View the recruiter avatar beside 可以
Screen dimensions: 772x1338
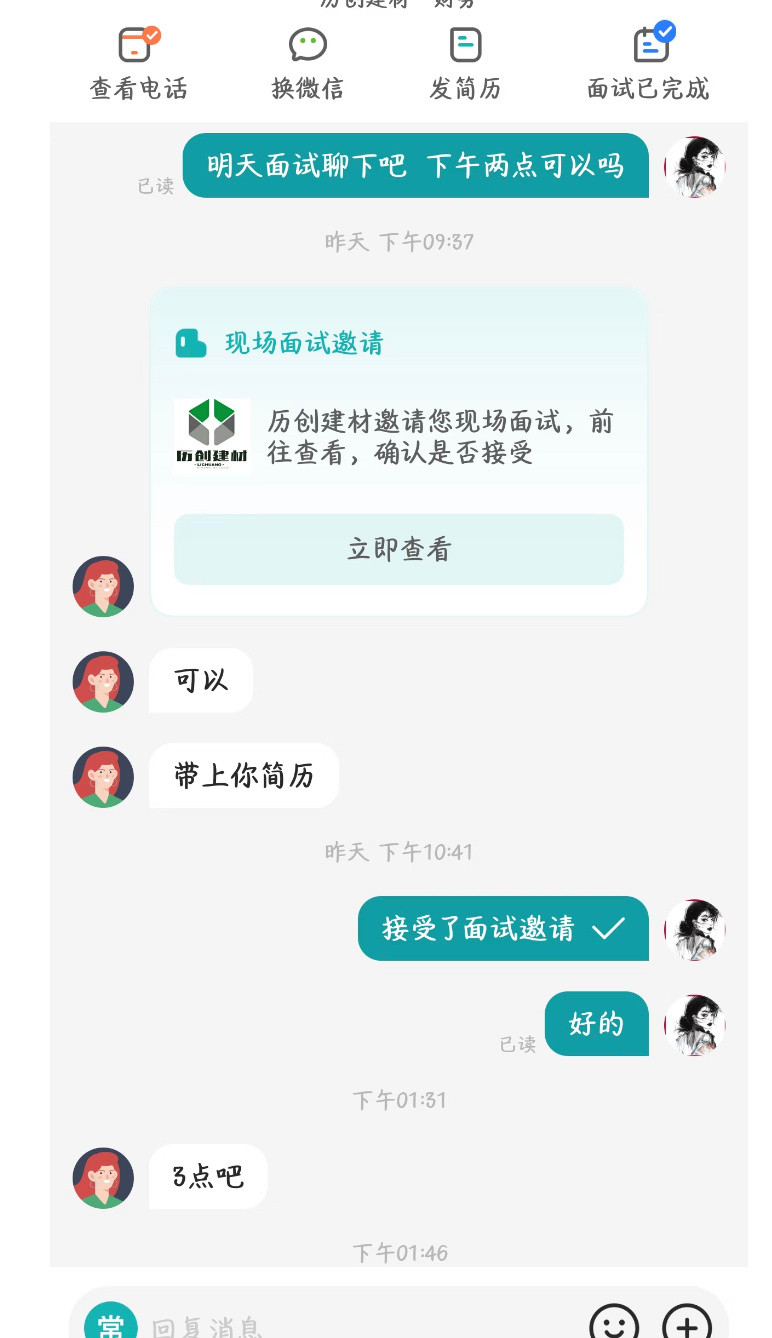pos(103,682)
